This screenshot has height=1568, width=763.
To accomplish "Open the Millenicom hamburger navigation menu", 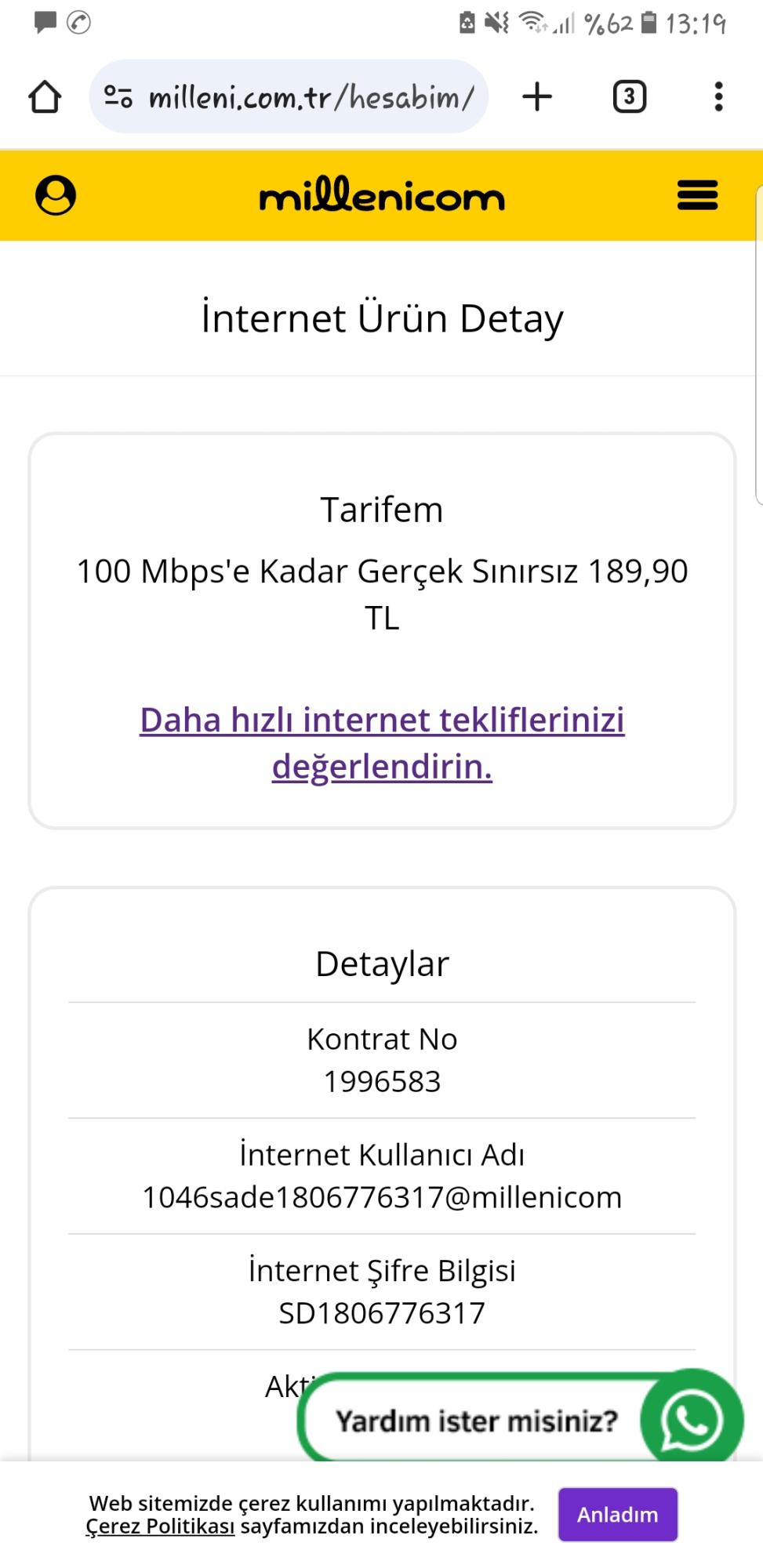I will (x=696, y=196).
